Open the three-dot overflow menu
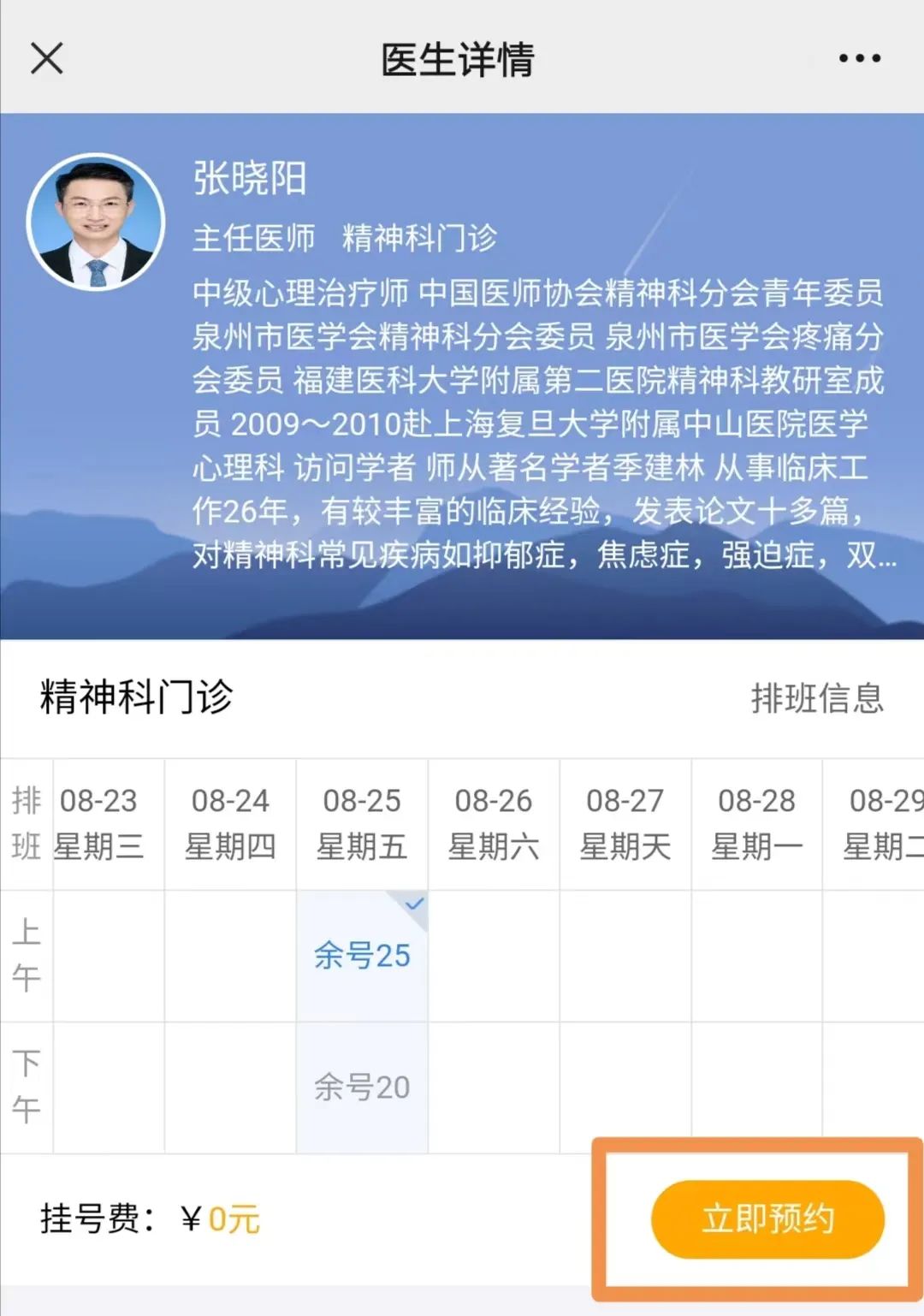Viewport: 924px width, 1316px height. pyautogui.click(x=859, y=58)
